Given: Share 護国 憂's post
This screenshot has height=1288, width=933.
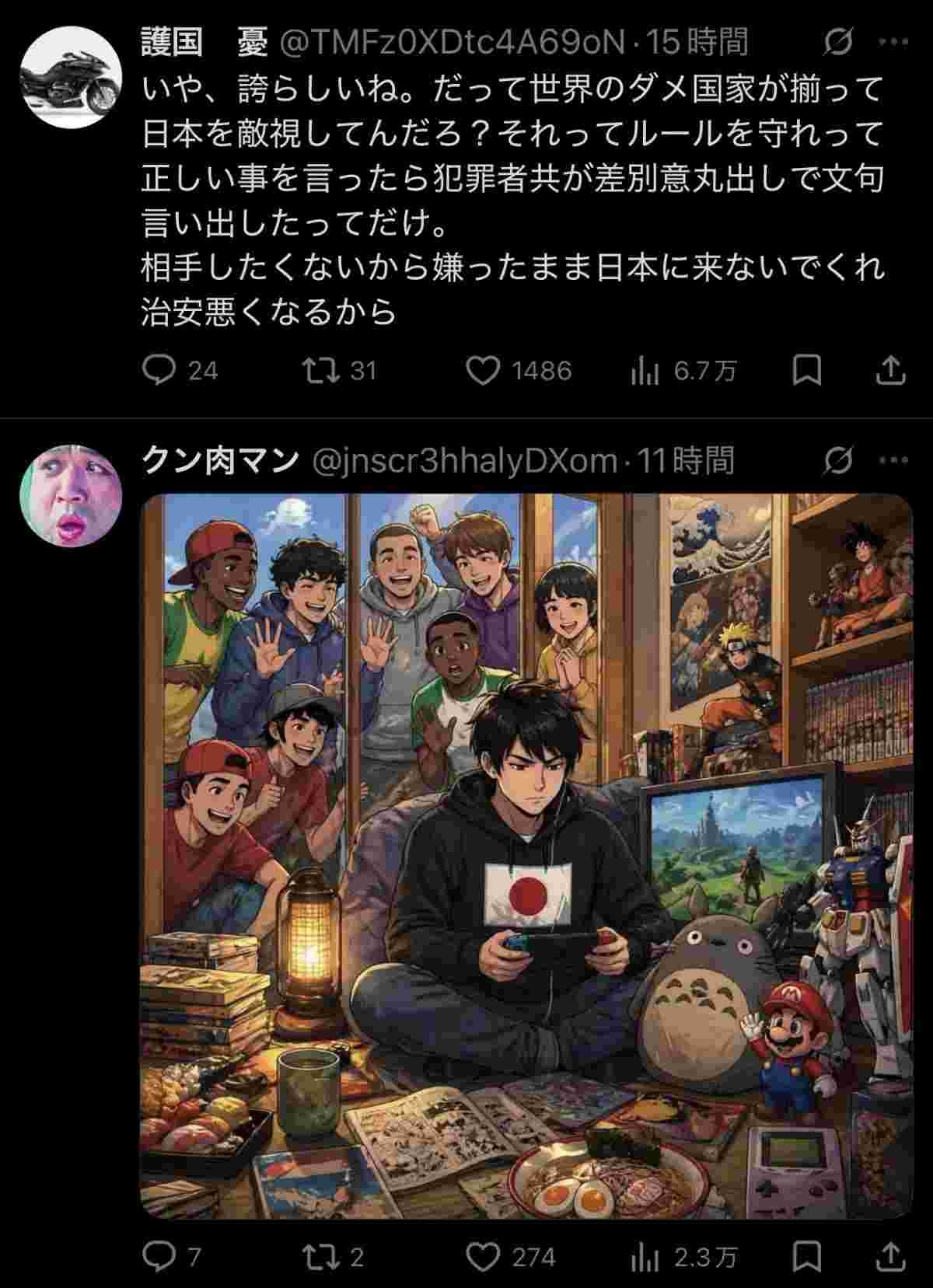Looking at the screenshot, I should (x=890, y=371).
